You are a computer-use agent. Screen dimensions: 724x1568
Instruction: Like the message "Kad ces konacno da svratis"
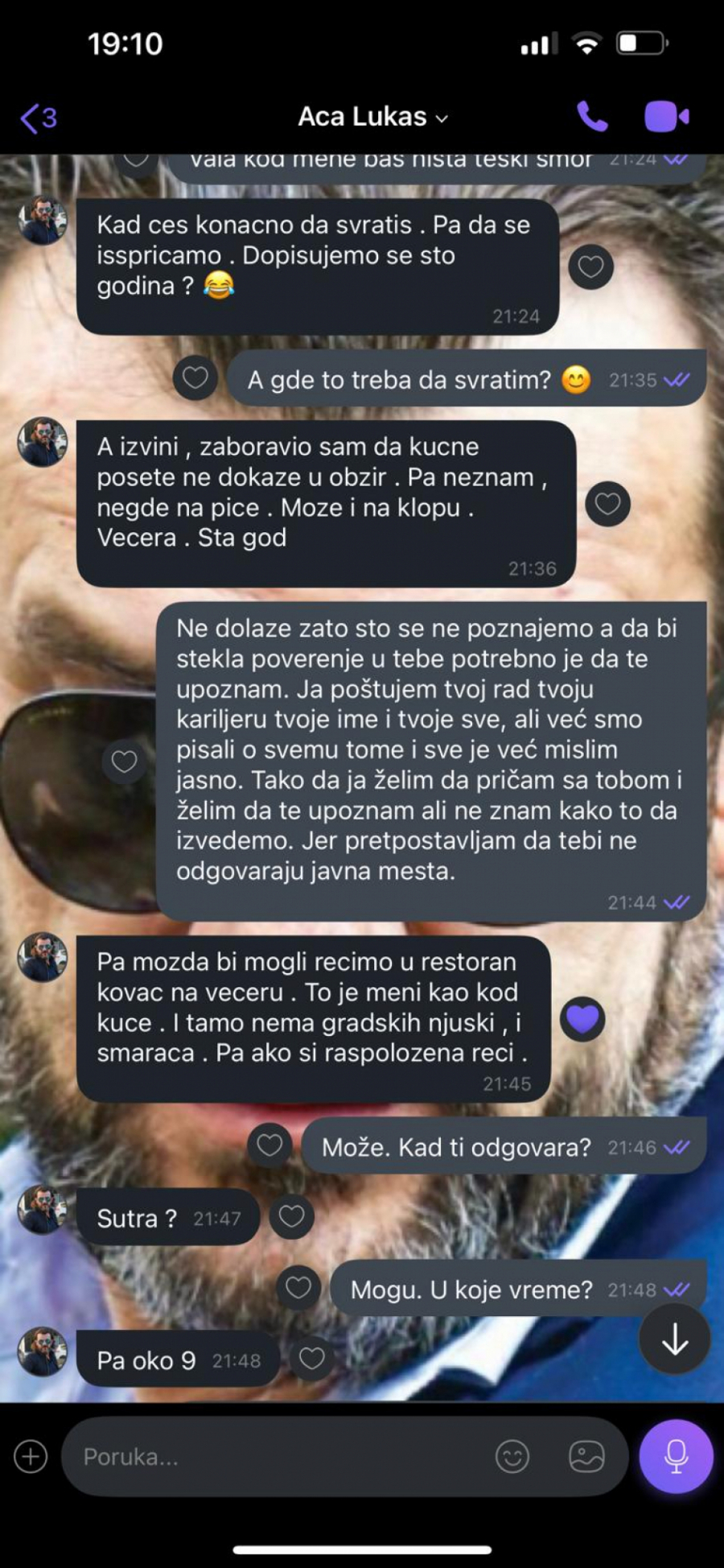[590, 266]
